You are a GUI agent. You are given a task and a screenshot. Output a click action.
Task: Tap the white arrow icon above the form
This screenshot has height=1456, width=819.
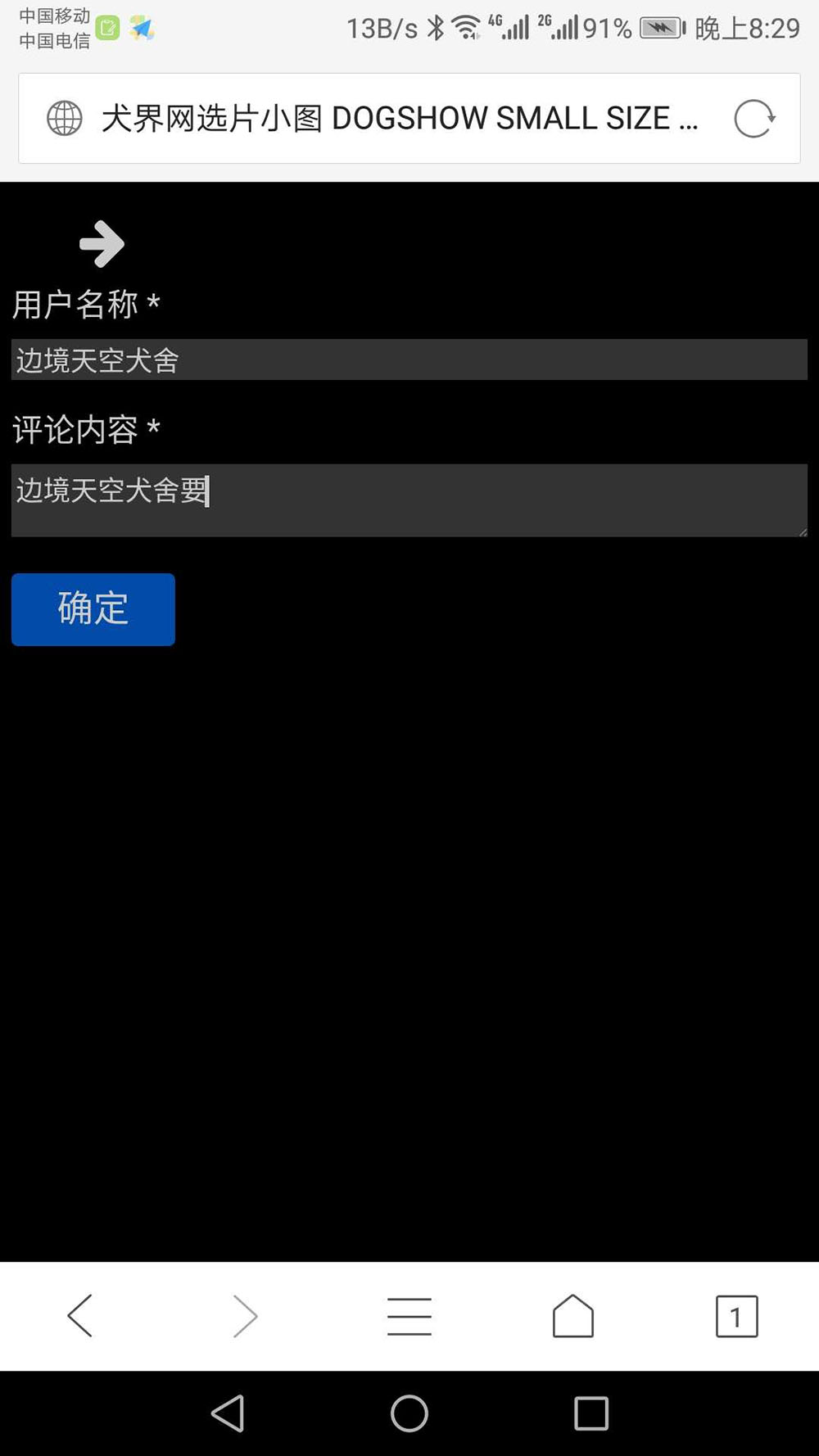coord(102,243)
